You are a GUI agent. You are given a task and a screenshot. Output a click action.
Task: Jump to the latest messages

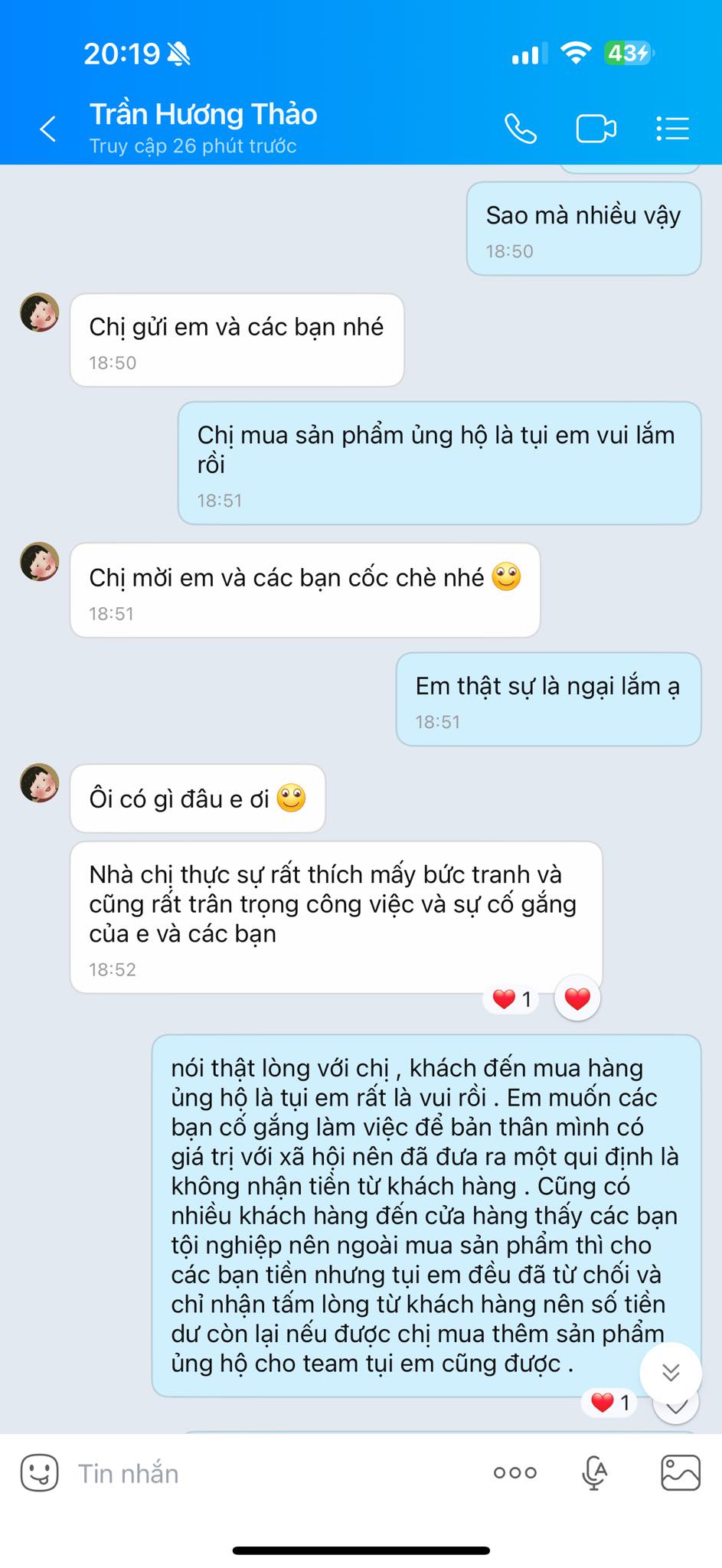671,1372
